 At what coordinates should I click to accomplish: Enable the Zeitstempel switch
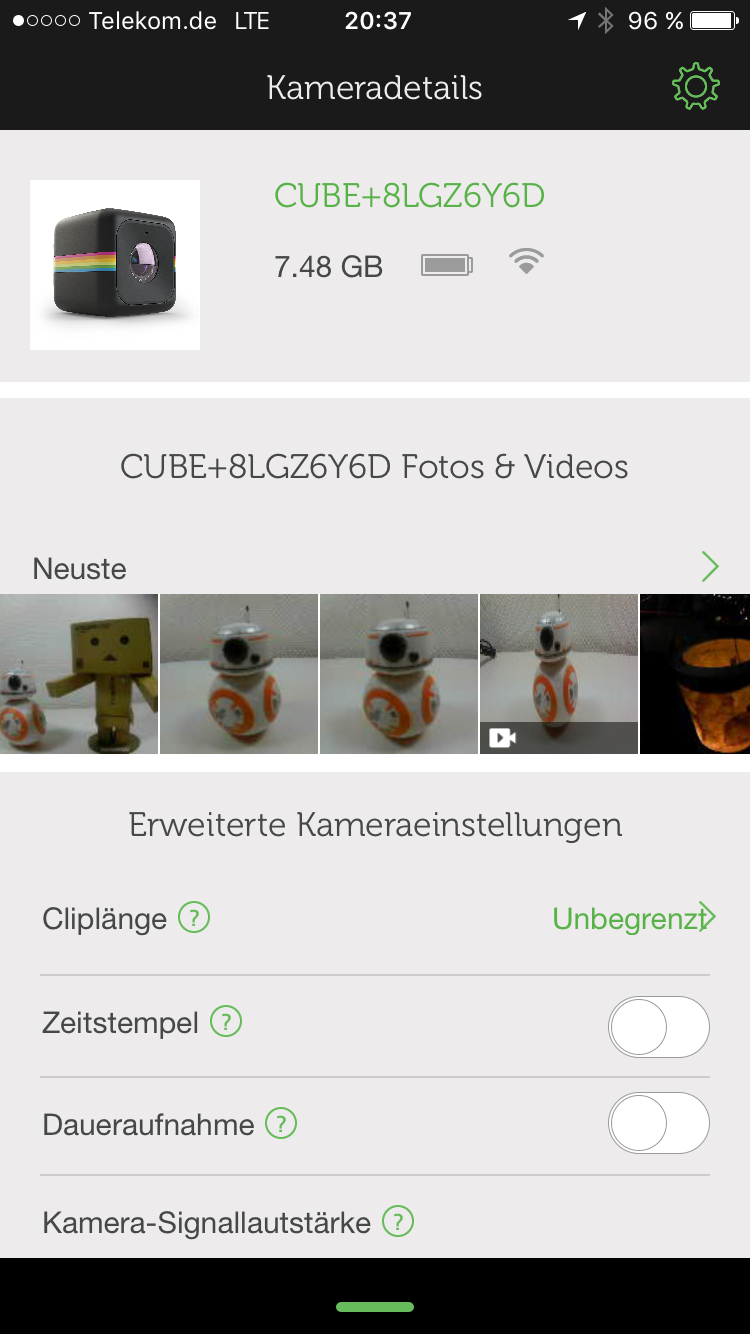(659, 1026)
